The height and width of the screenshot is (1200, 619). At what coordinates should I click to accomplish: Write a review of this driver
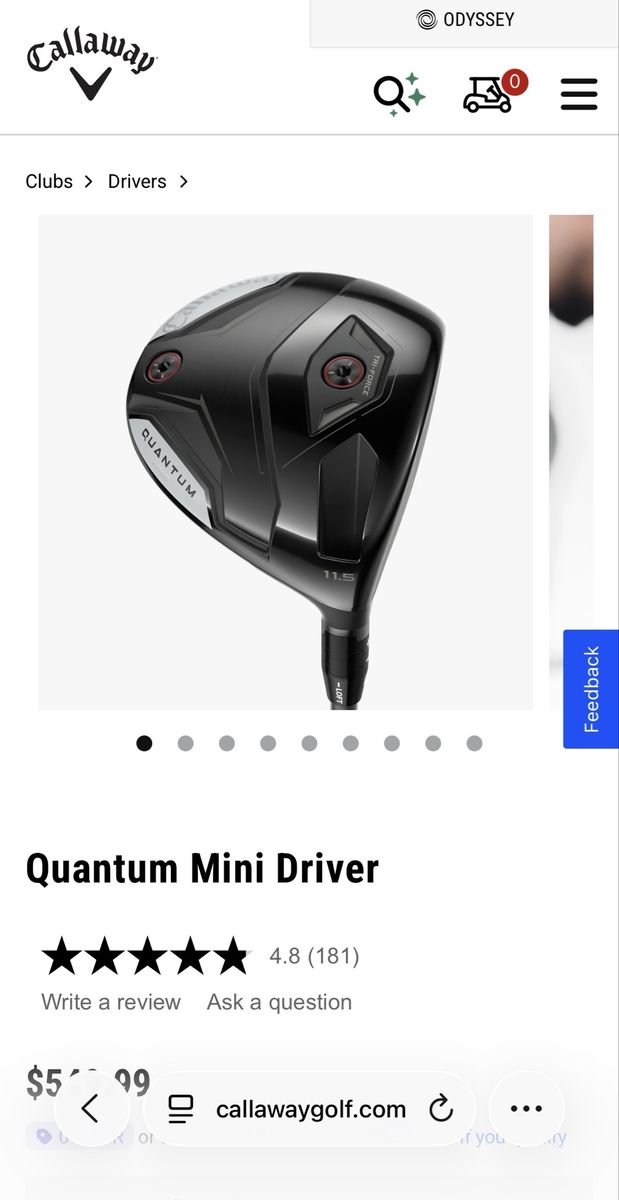point(111,1002)
